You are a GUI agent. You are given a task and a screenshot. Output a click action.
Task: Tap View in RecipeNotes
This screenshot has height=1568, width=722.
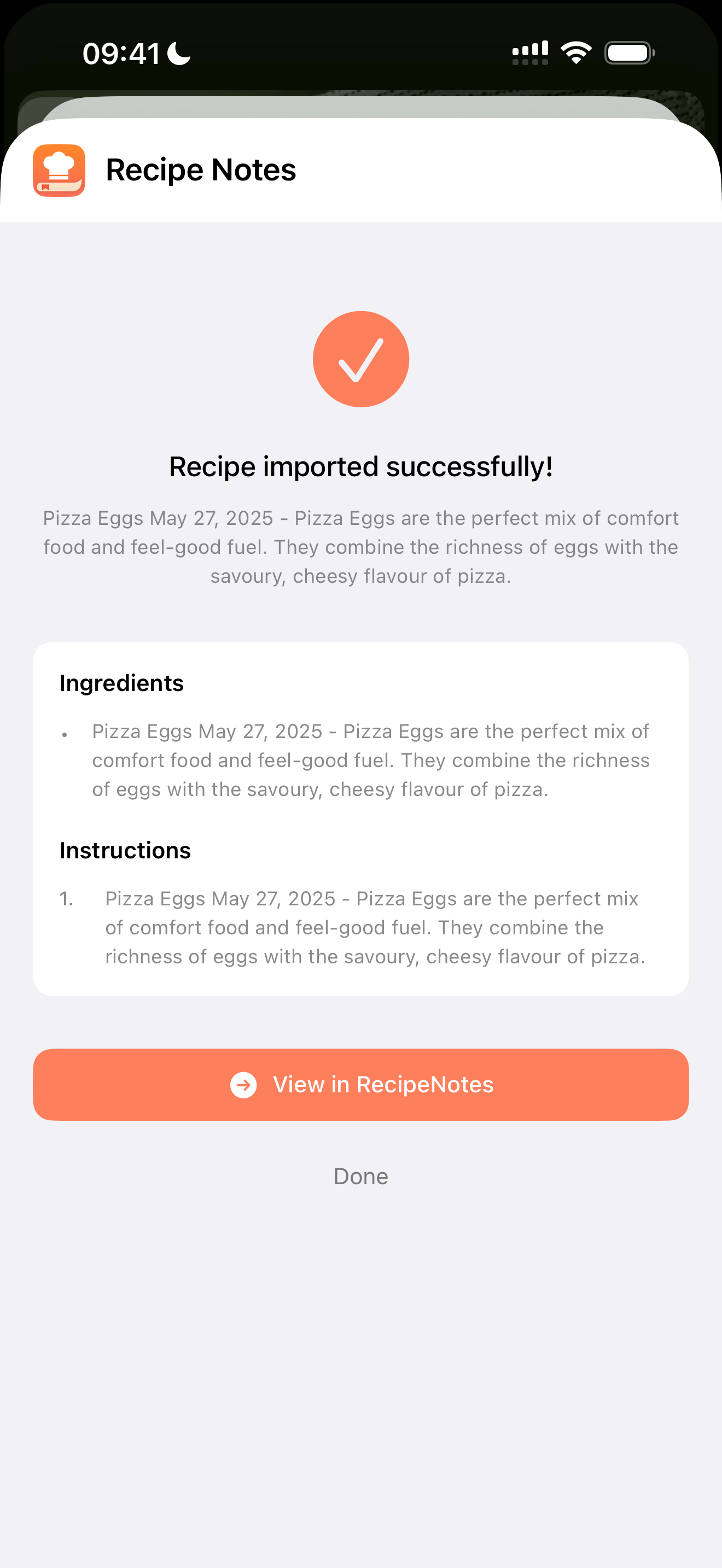(361, 1084)
